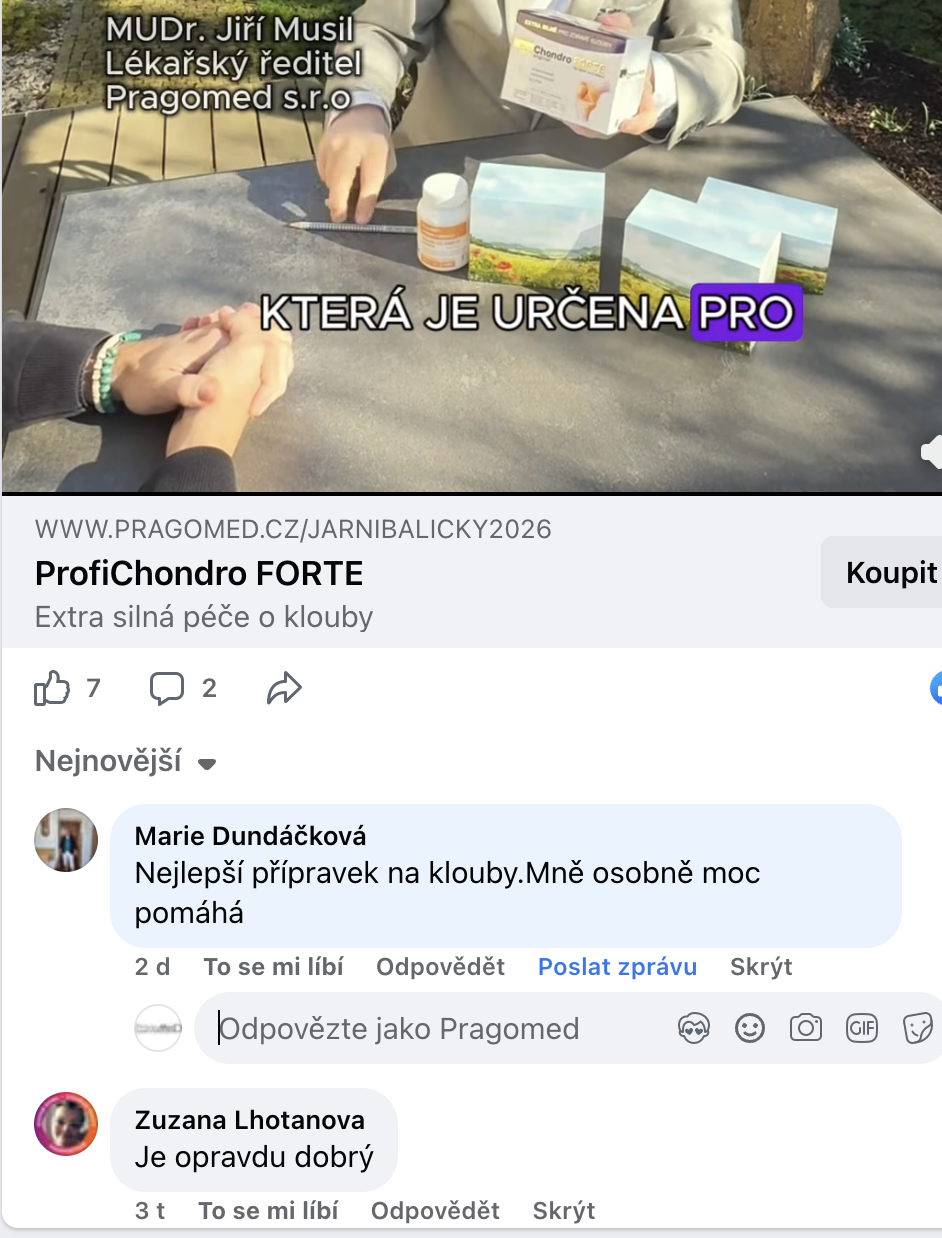Like the ProfiChondro FORTE post
The width and height of the screenshot is (942, 1238).
tap(52, 688)
